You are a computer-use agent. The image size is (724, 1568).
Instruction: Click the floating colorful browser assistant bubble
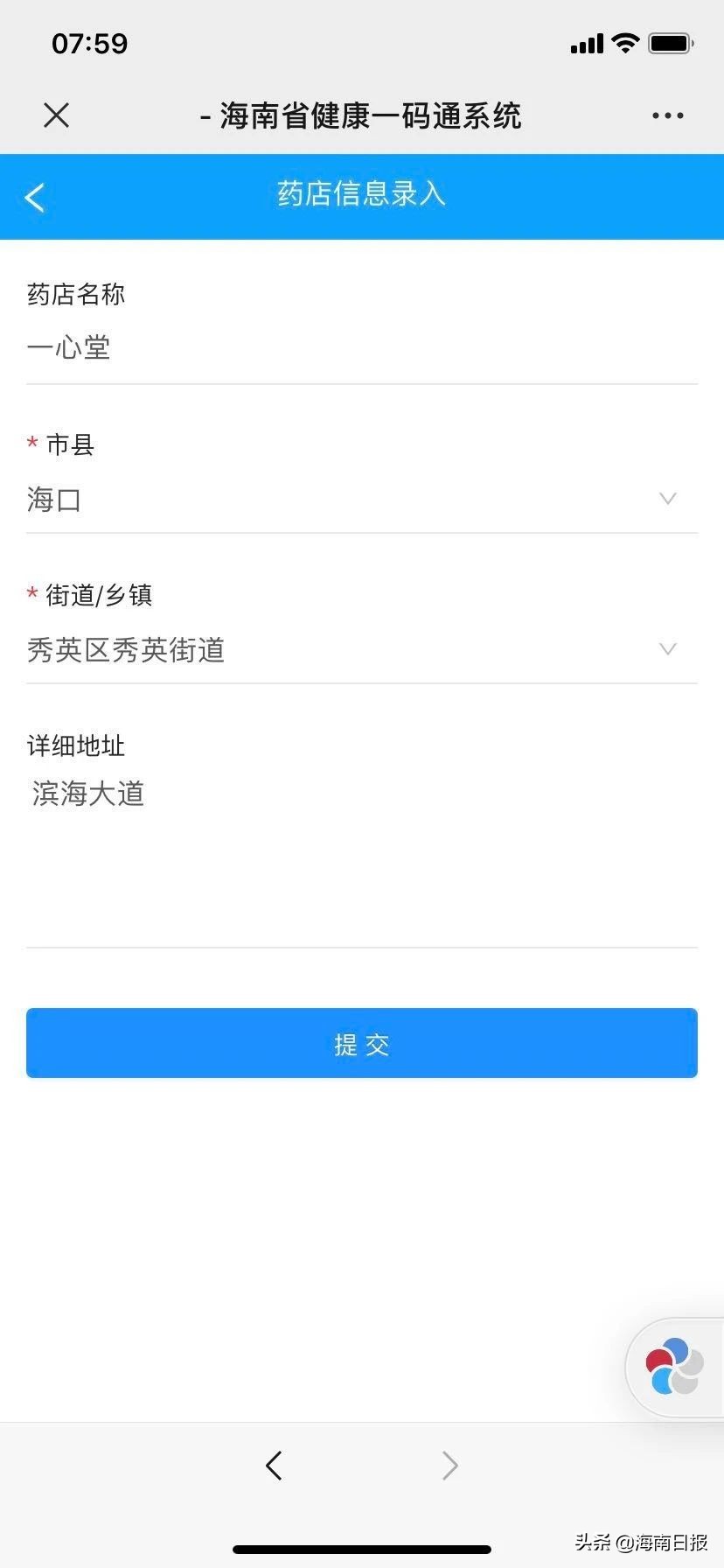[x=673, y=1368]
